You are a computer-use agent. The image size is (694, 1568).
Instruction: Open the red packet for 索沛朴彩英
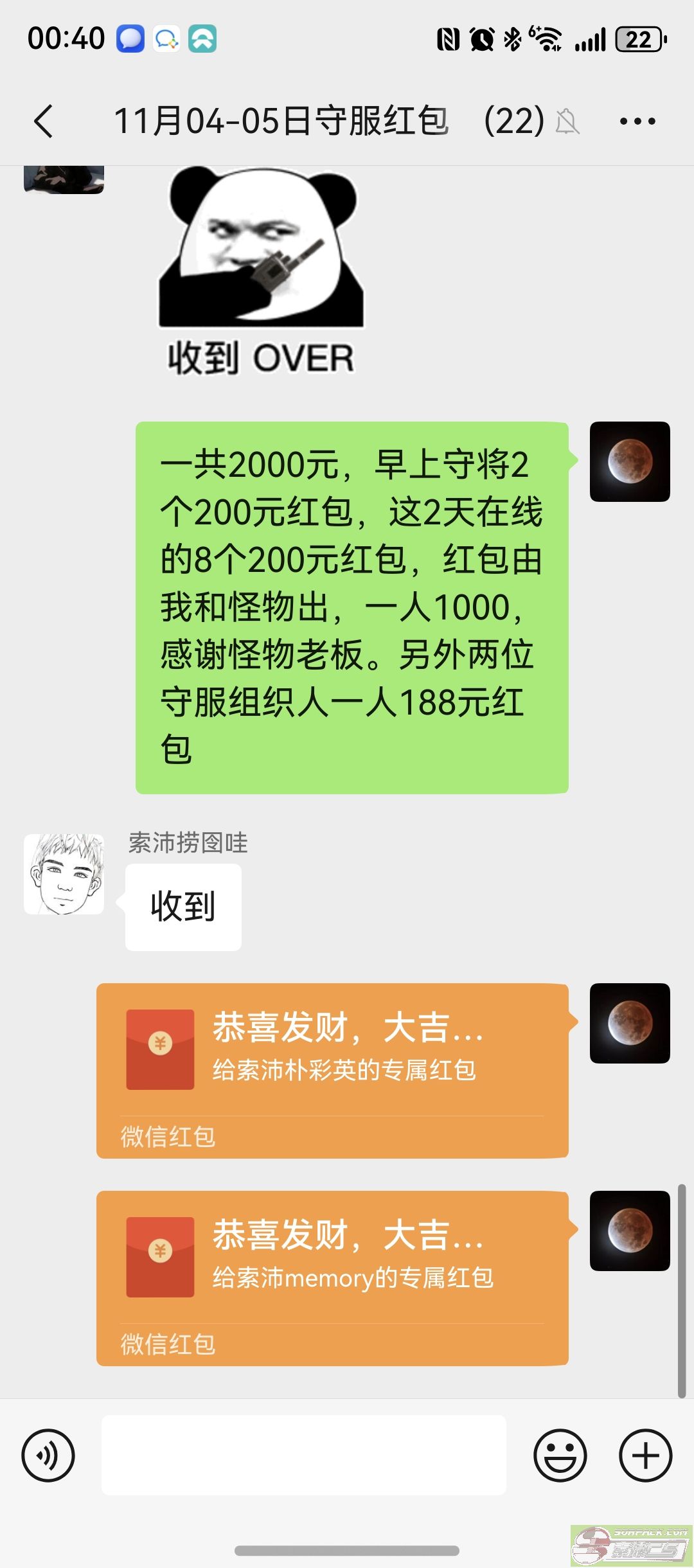[x=332, y=1071]
